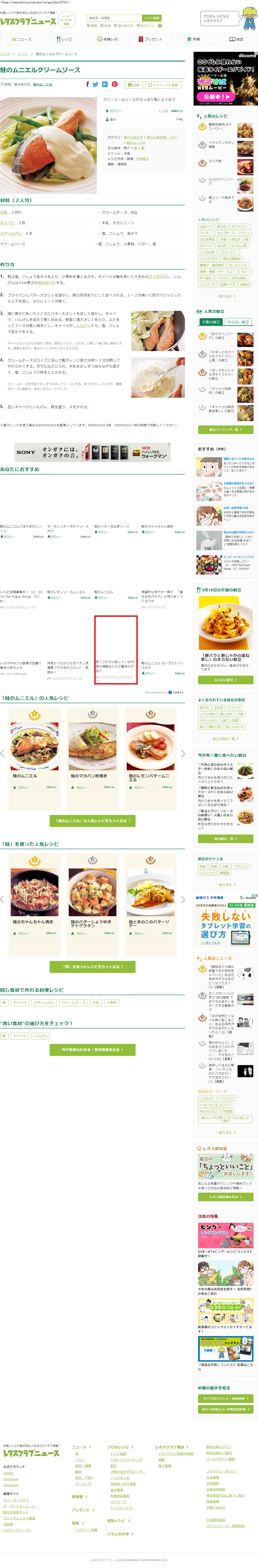Switch to the 夫らない献立 ranking tab
The image size is (258, 1568).
click(x=237, y=322)
